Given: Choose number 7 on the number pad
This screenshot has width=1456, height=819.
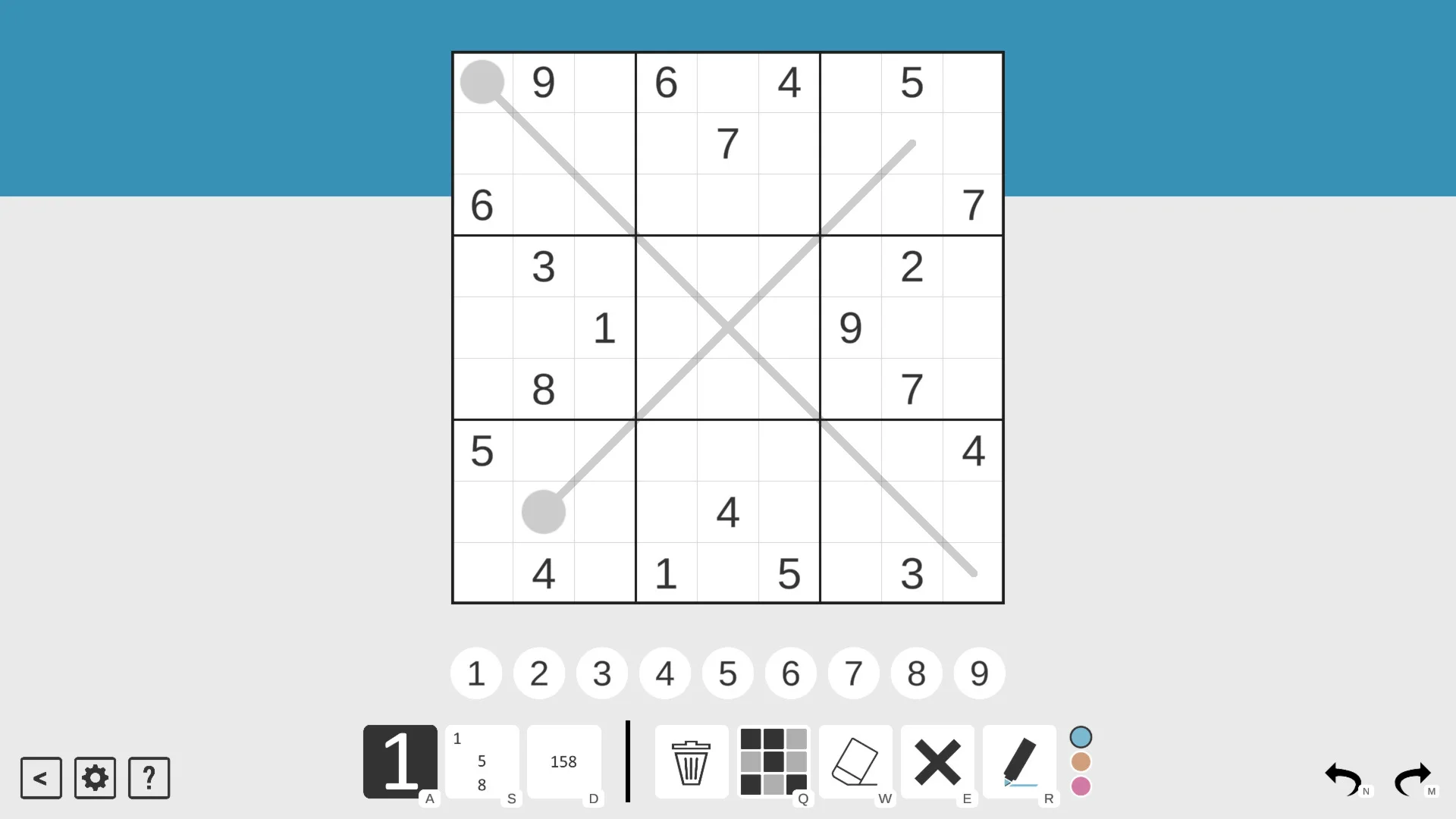Looking at the screenshot, I should pos(854,673).
